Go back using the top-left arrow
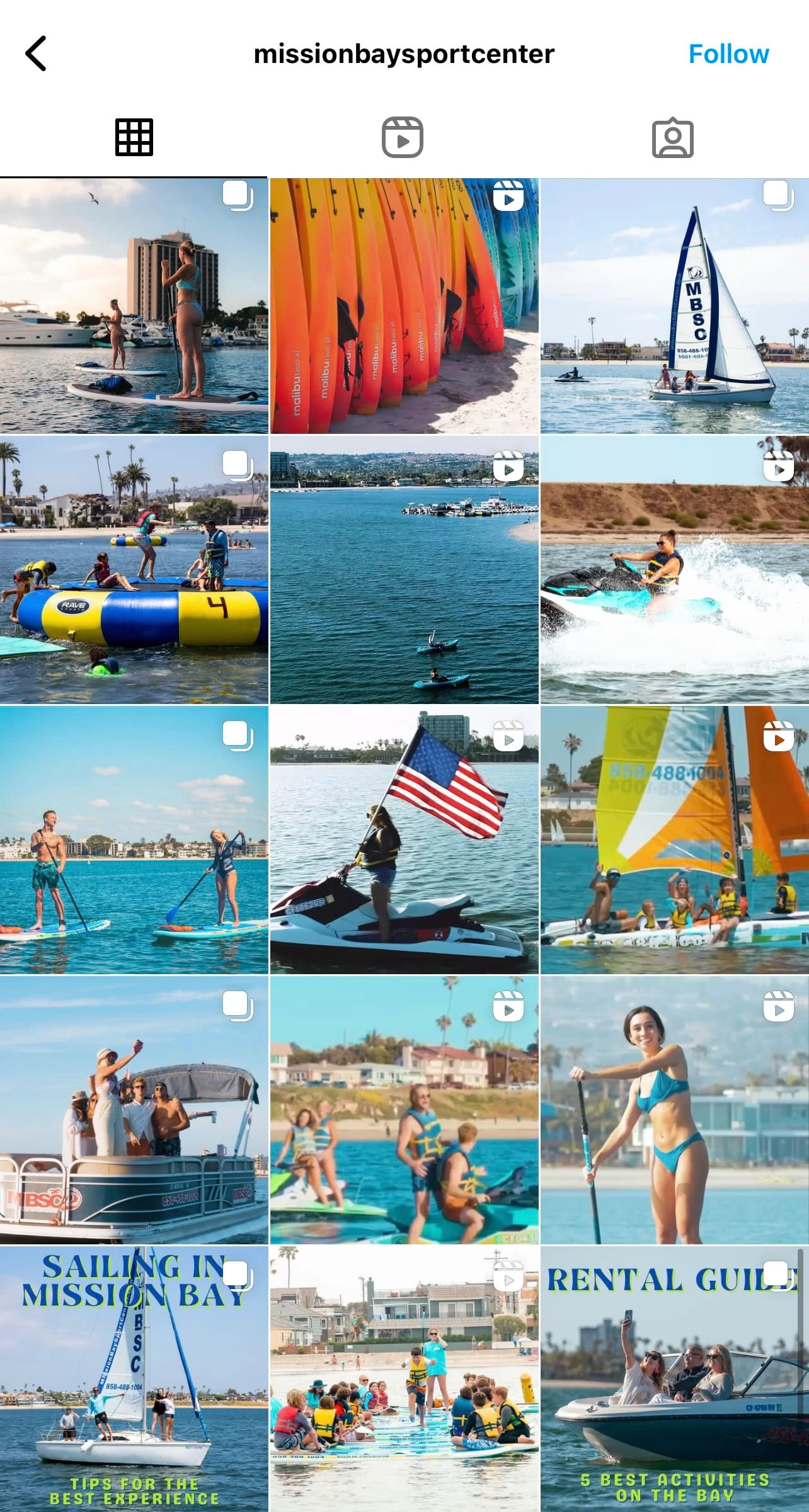Image resolution: width=809 pixels, height=1512 pixels. (x=36, y=54)
